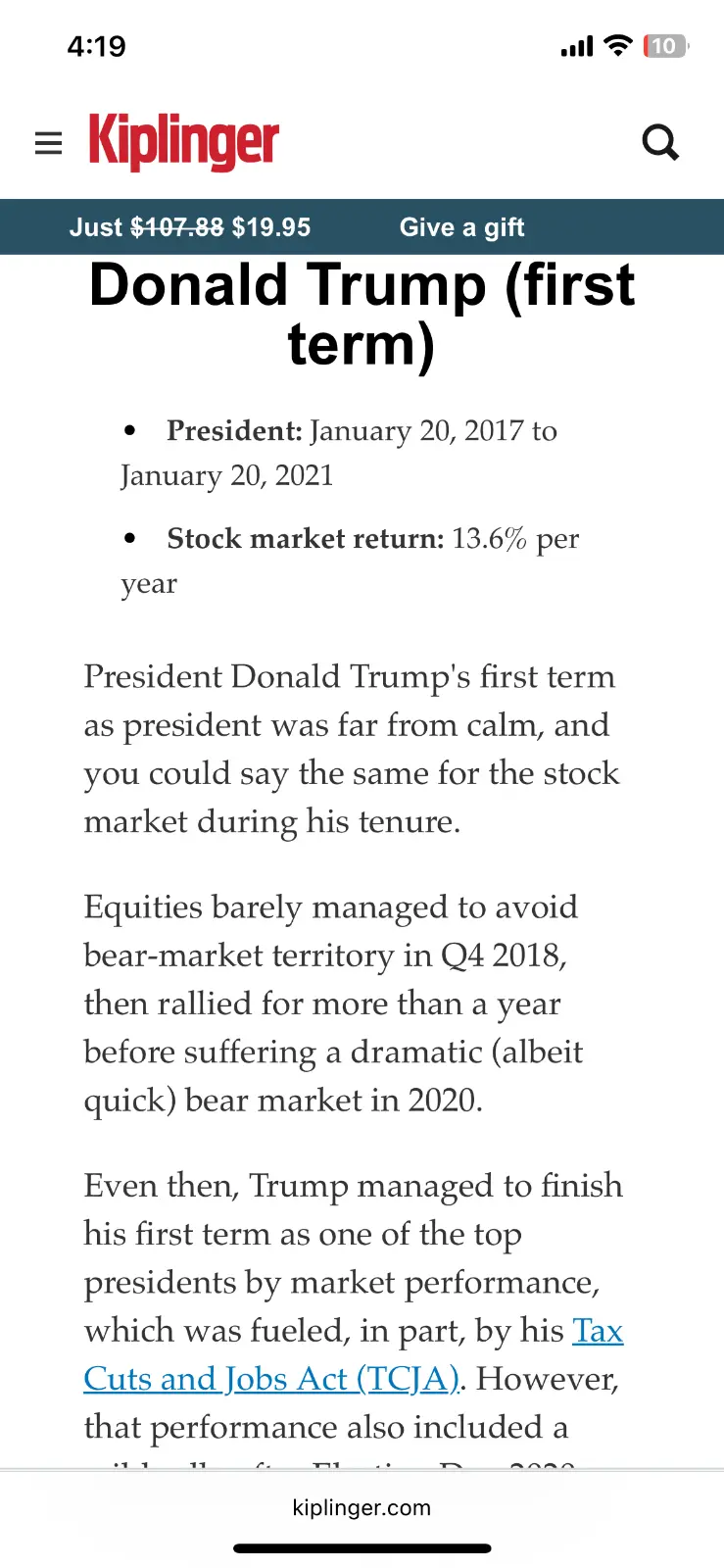724x1568 pixels.
Task: Tap the kiplinger.com address bar
Action: pos(362,1508)
